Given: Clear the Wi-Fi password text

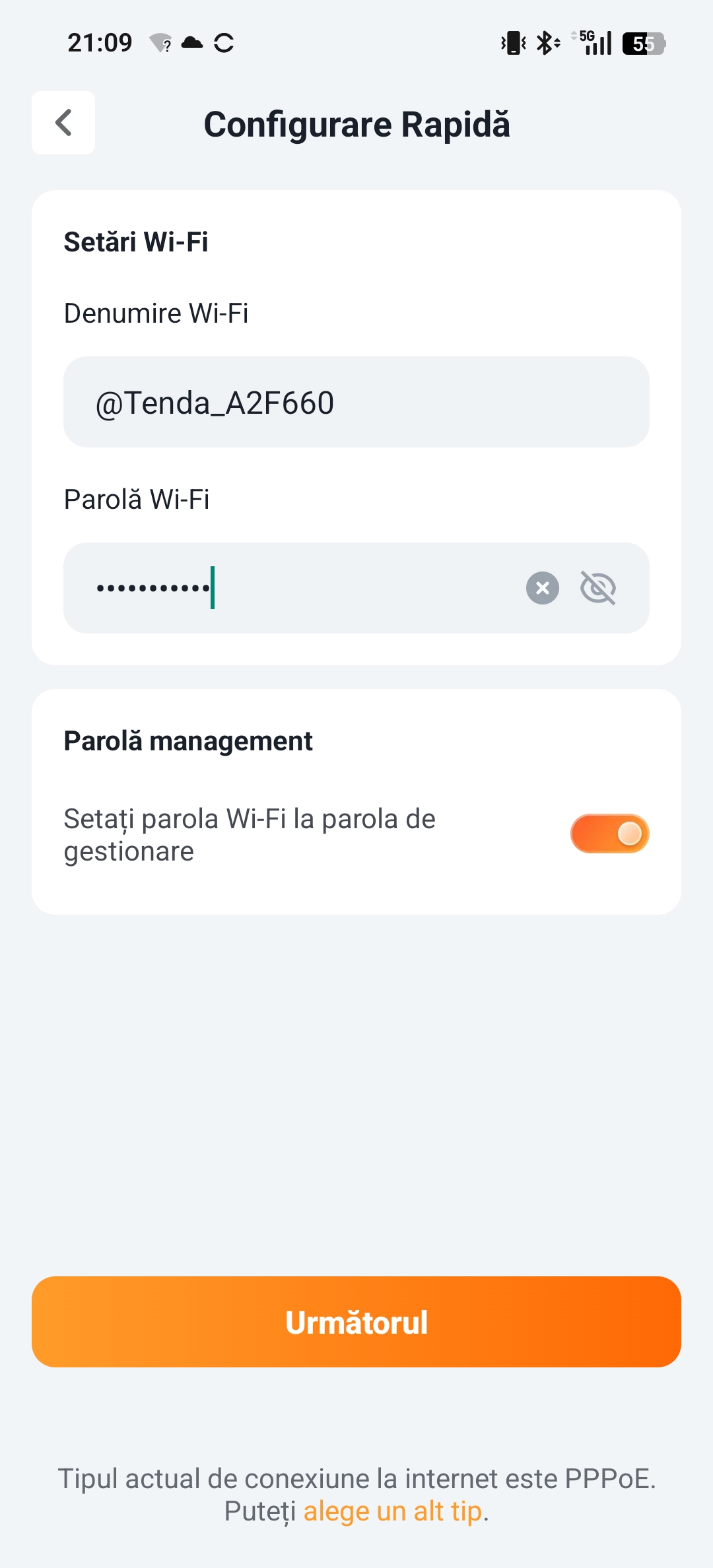Looking at the screenshot, I should (x=543, y=588).
